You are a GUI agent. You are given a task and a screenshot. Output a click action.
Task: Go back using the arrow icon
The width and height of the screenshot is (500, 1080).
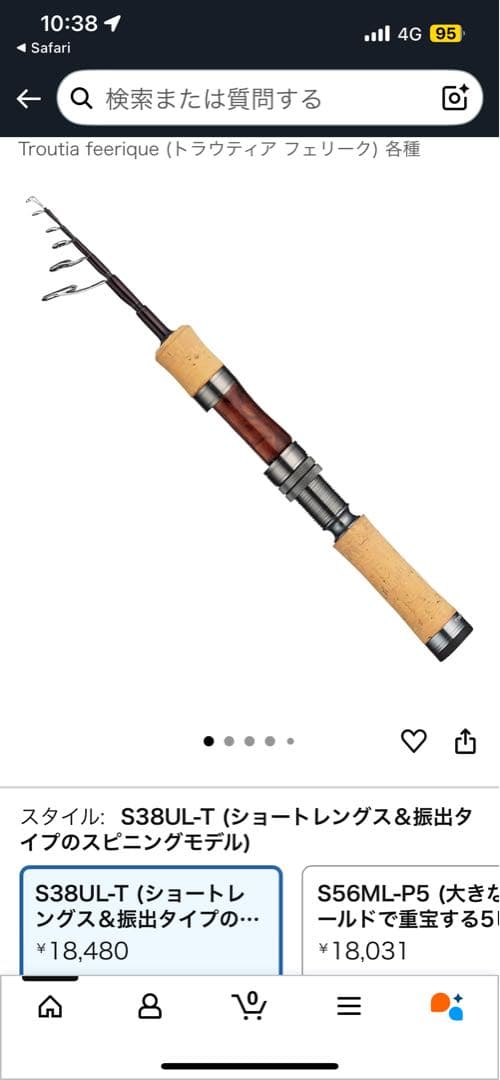(x=28, y=99)
